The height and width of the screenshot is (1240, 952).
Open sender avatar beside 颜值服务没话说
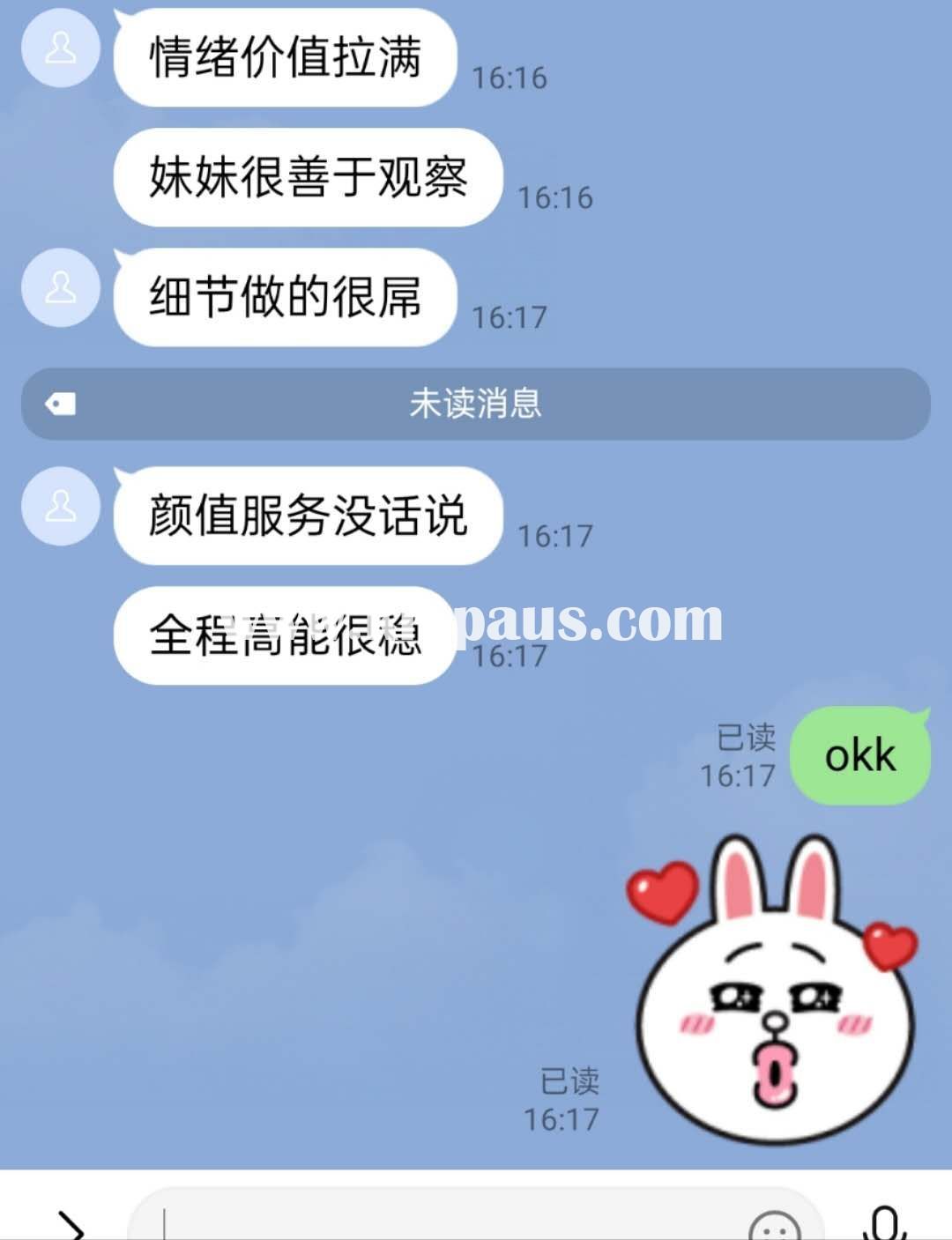tap(60, 506)
